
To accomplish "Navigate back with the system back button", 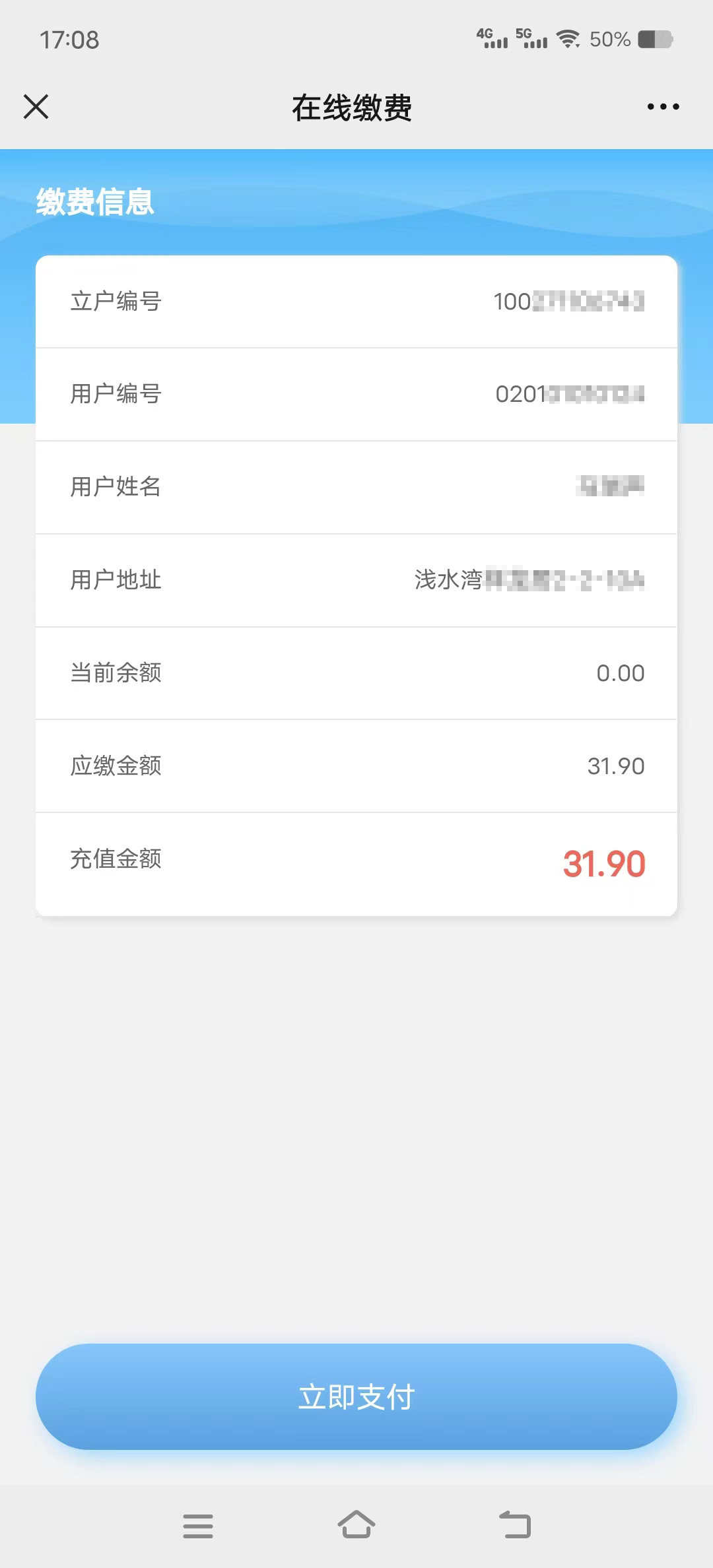I will point(515,1525).
